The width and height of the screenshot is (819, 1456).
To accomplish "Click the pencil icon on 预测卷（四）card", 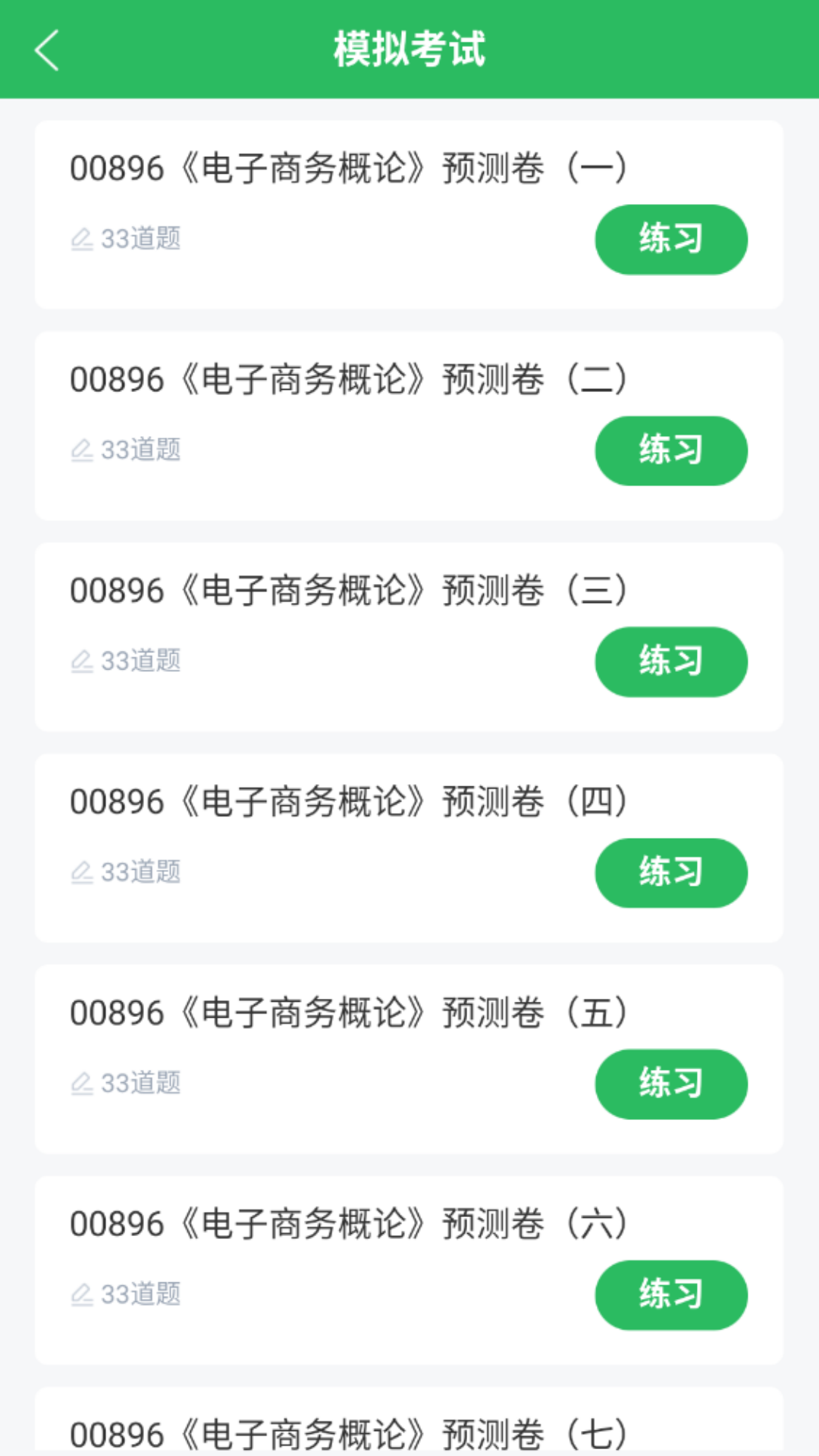I will point(83,872).
